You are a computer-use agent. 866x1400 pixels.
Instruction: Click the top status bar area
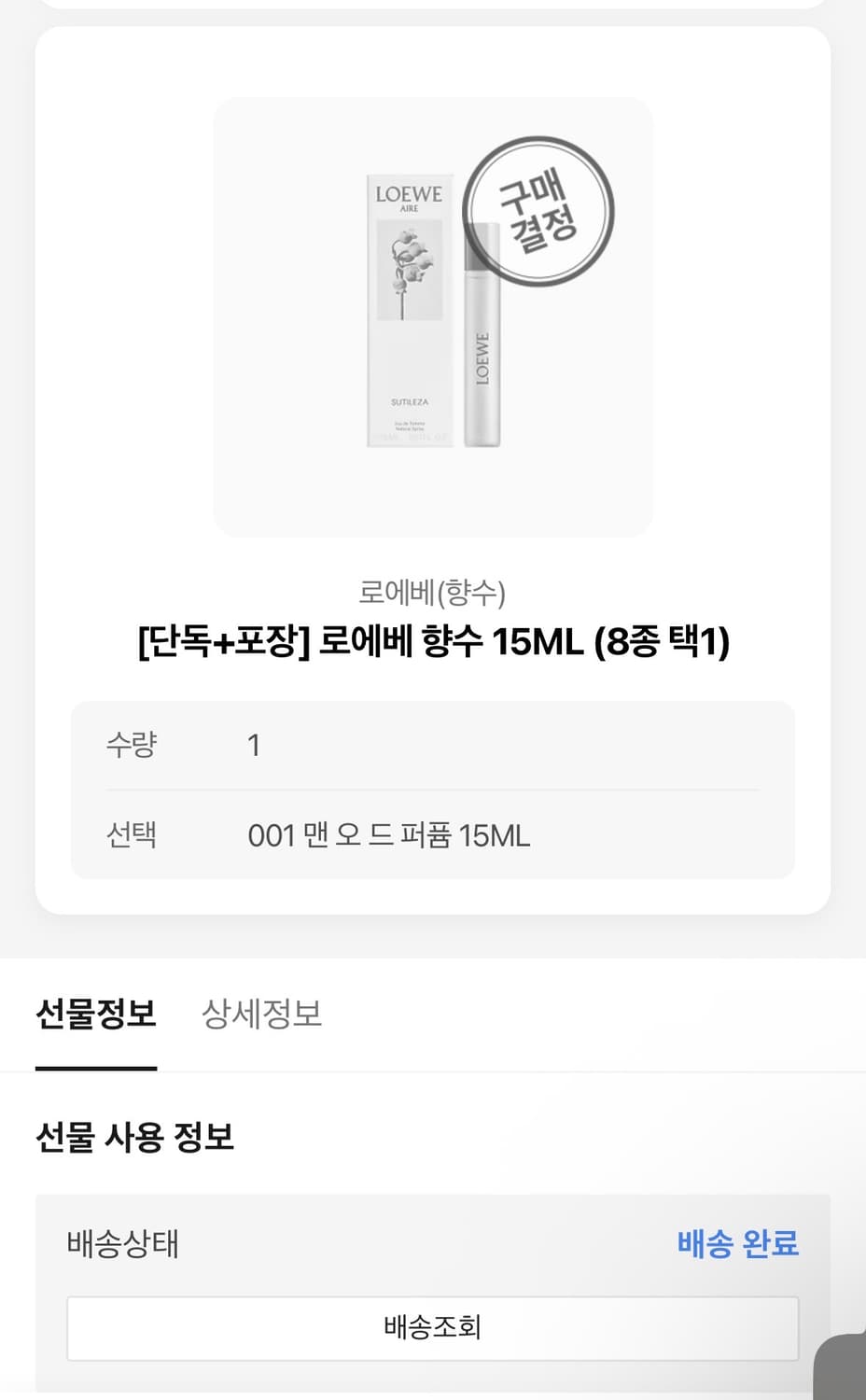pyautogui.click(x=433, y=7)
